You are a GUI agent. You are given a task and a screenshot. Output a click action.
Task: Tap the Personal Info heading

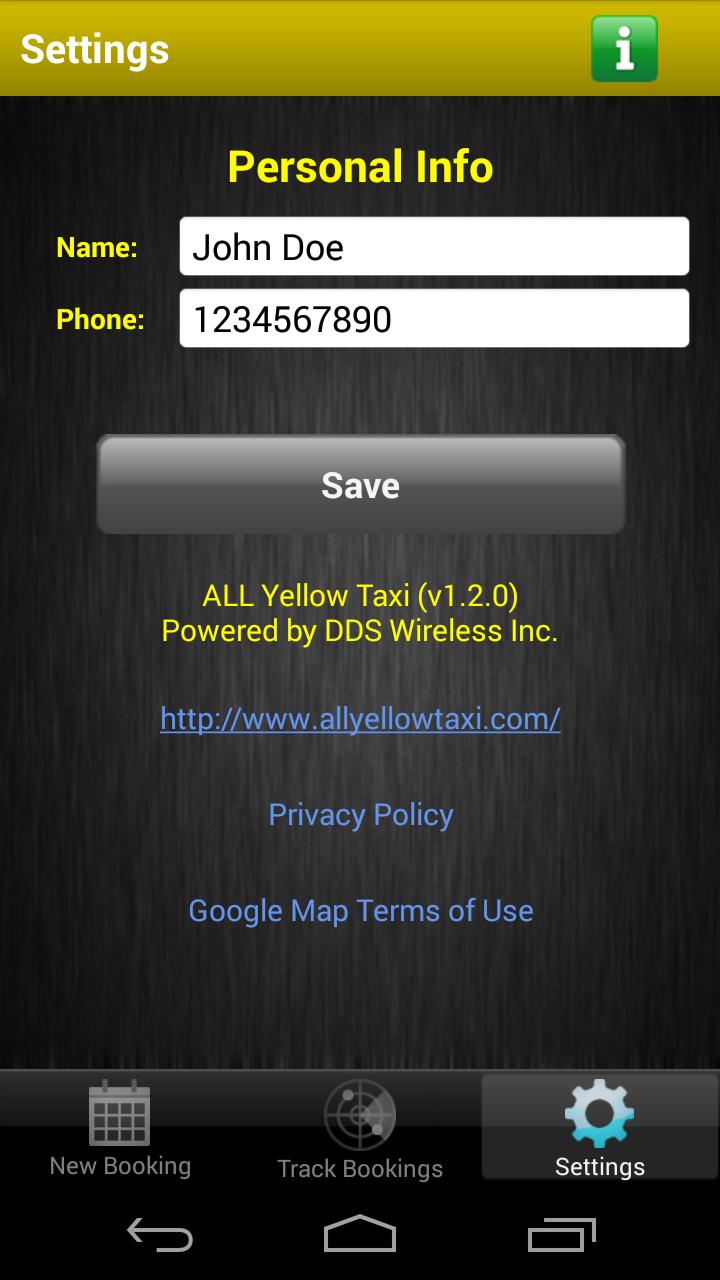pyautogui.click(x=360, y=166)
